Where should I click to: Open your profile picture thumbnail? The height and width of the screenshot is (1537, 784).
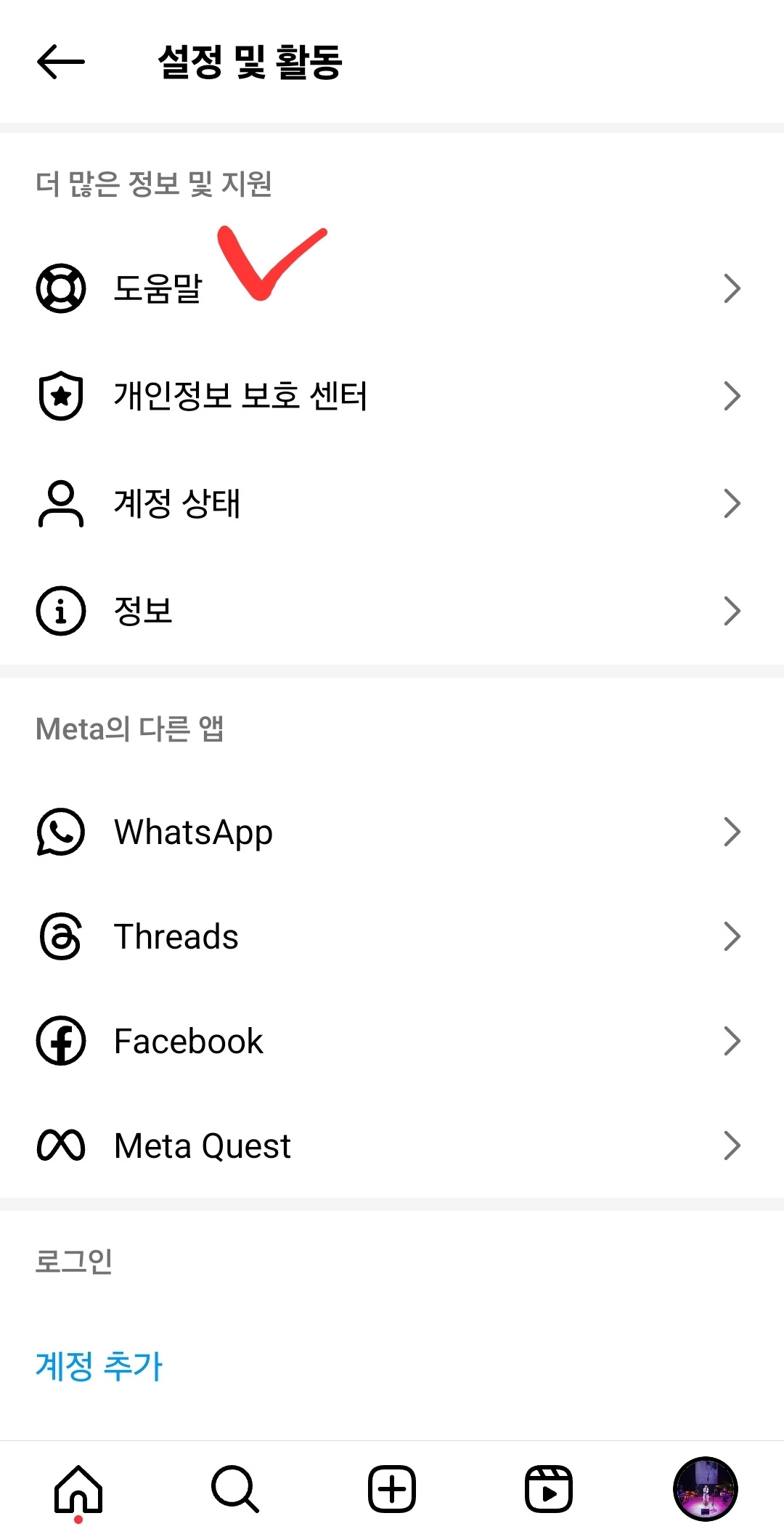click(x=706, y=1488)
